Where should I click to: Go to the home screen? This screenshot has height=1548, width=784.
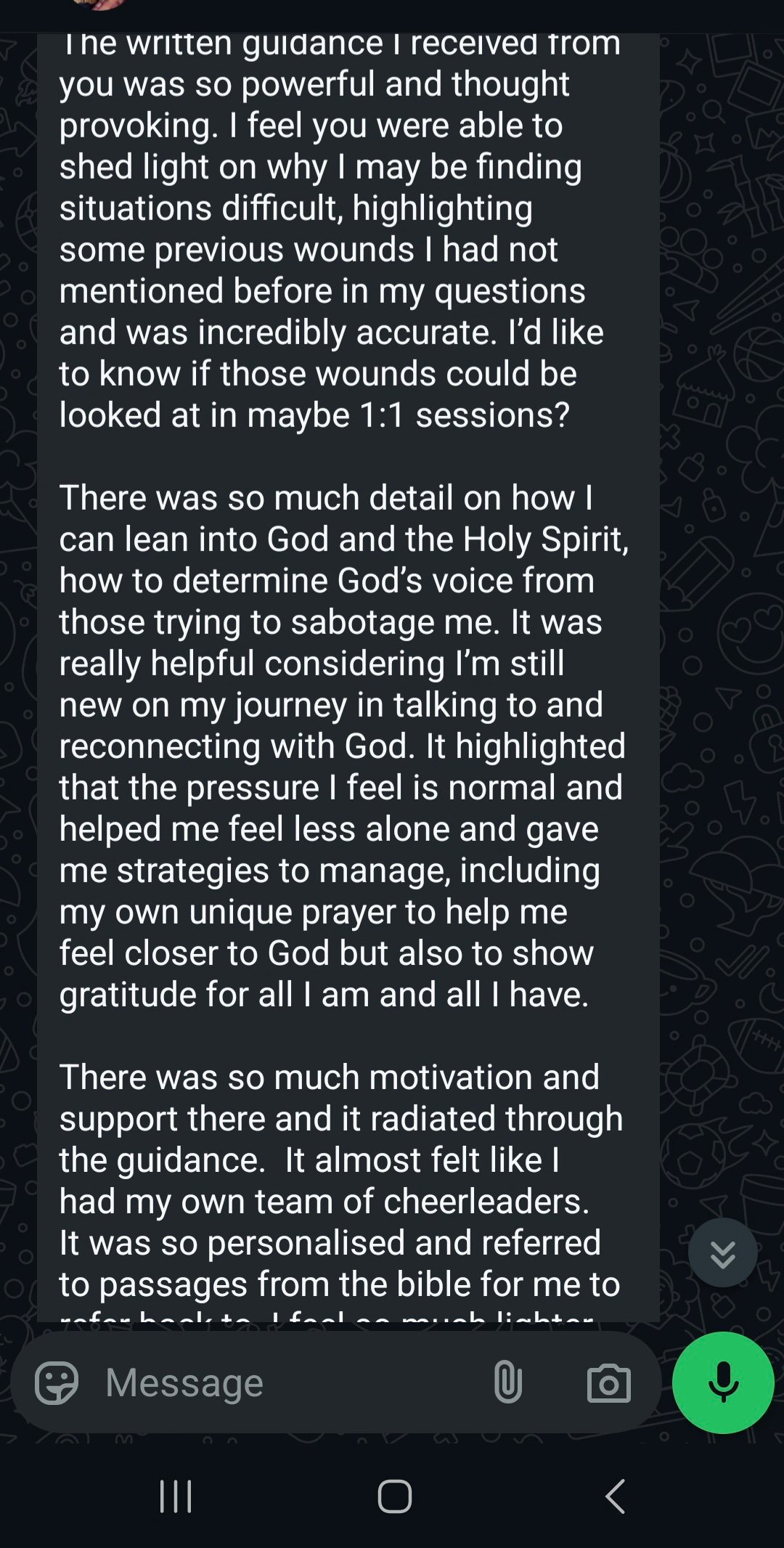point(395,1496)
